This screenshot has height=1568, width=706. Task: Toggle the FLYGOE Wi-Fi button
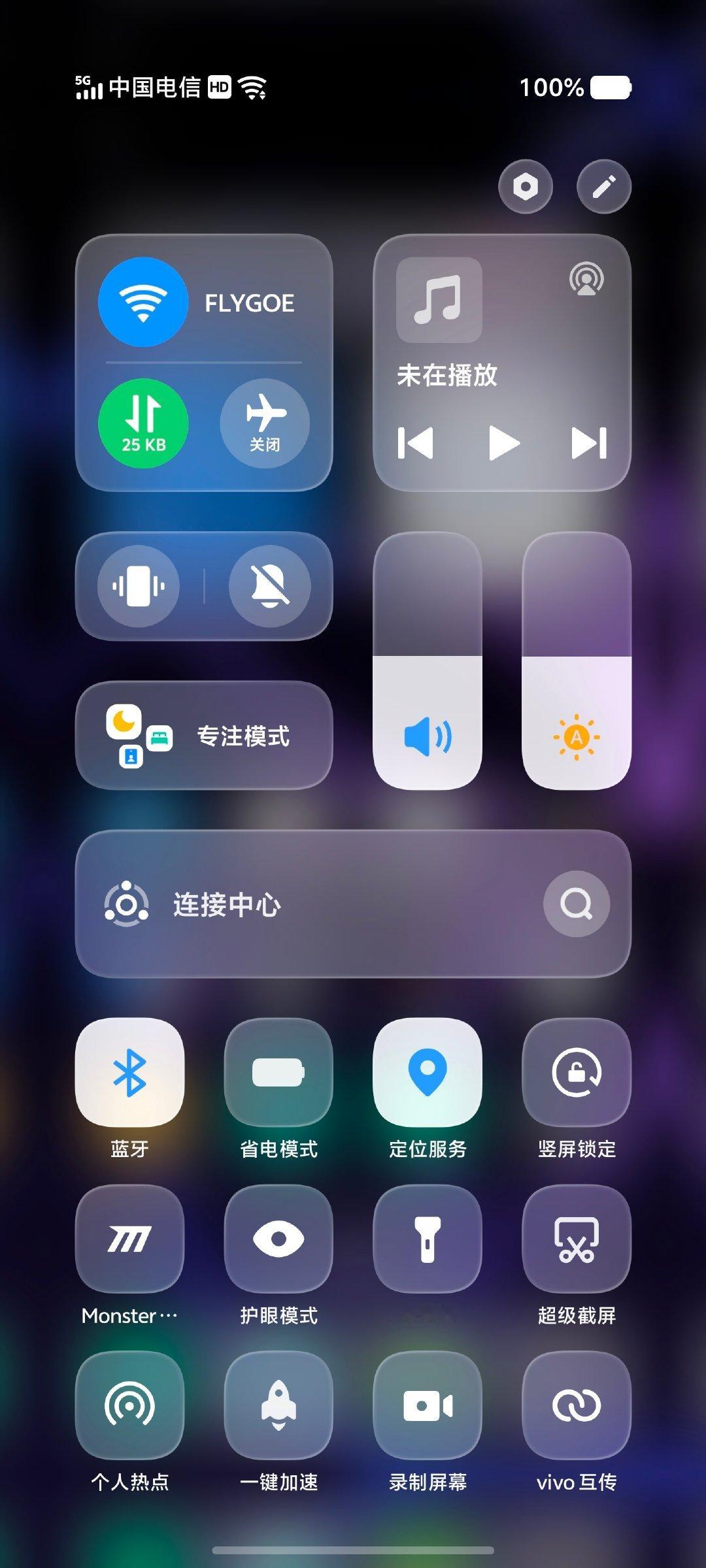[x=143, y=302]
